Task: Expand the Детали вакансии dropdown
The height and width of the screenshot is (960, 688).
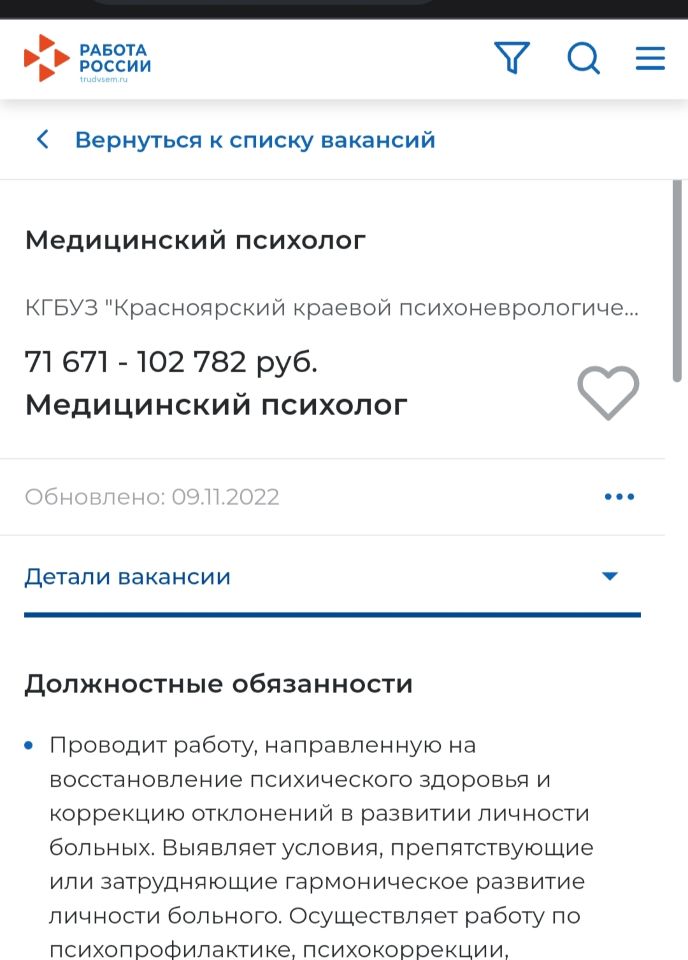Action: pyautogui.click(x=609, y=576)
